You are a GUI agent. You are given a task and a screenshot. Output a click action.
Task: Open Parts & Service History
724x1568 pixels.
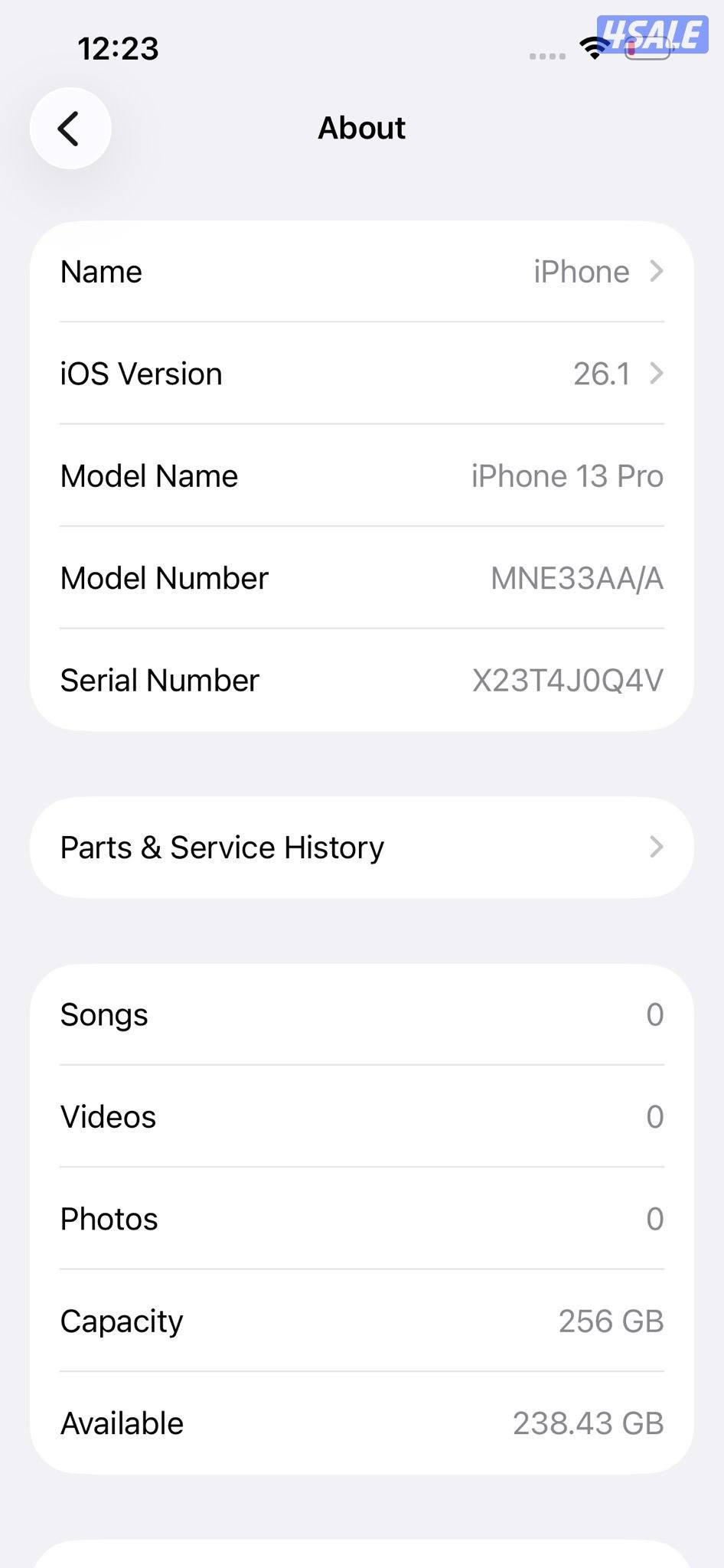coord(361,847)
